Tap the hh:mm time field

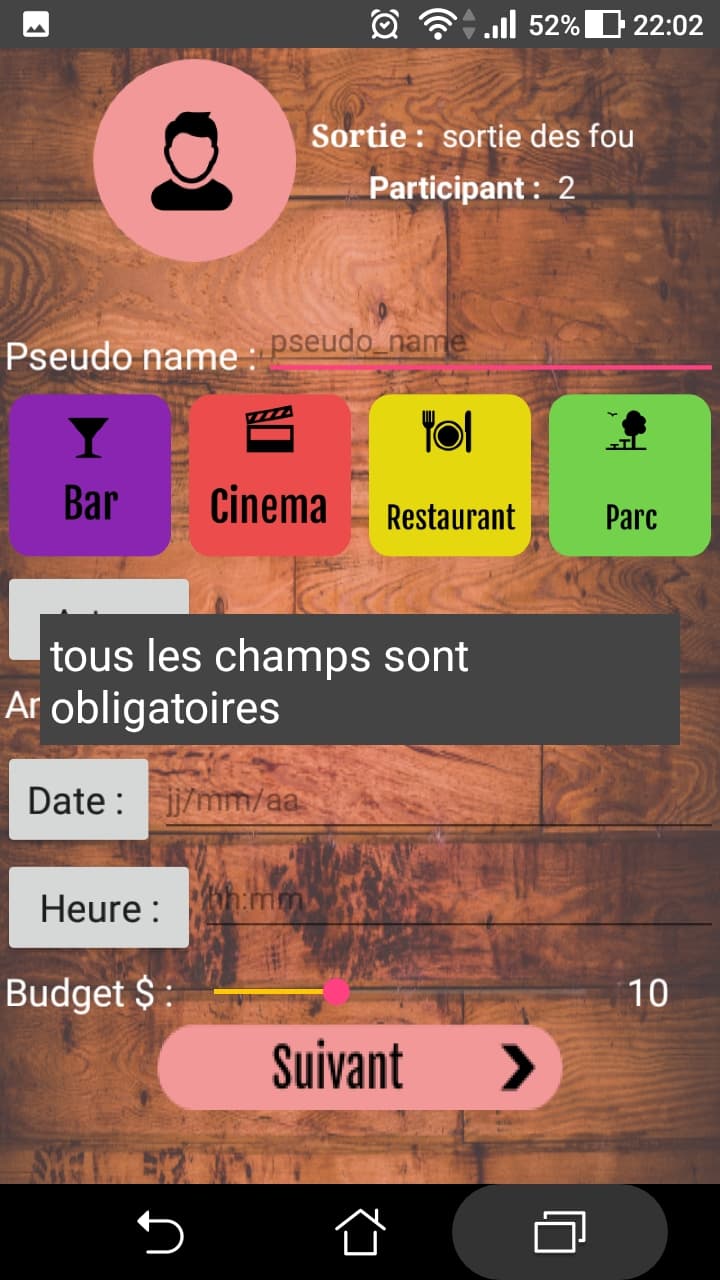tap(455, 903)
